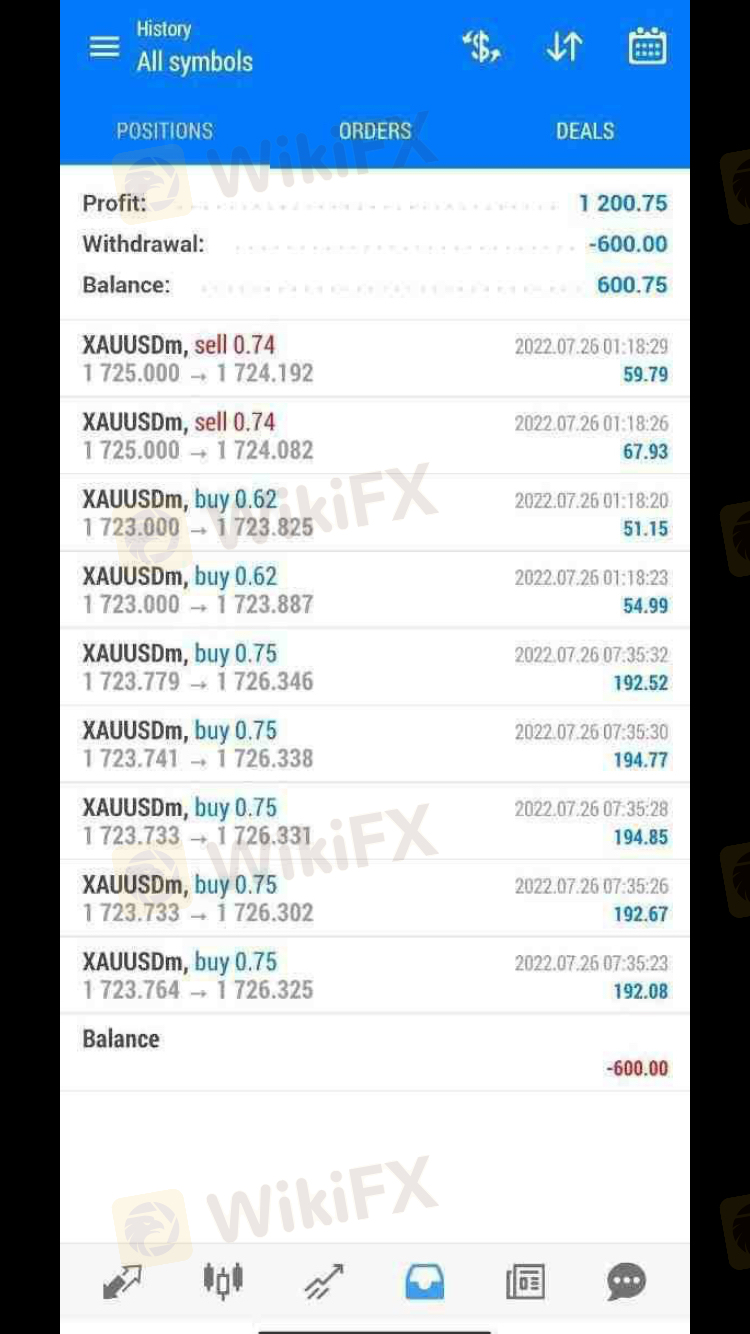Open the buy 0.75 position timed 07:35:32
This screenshot has width=750, height=1334.
click(375, 667)
